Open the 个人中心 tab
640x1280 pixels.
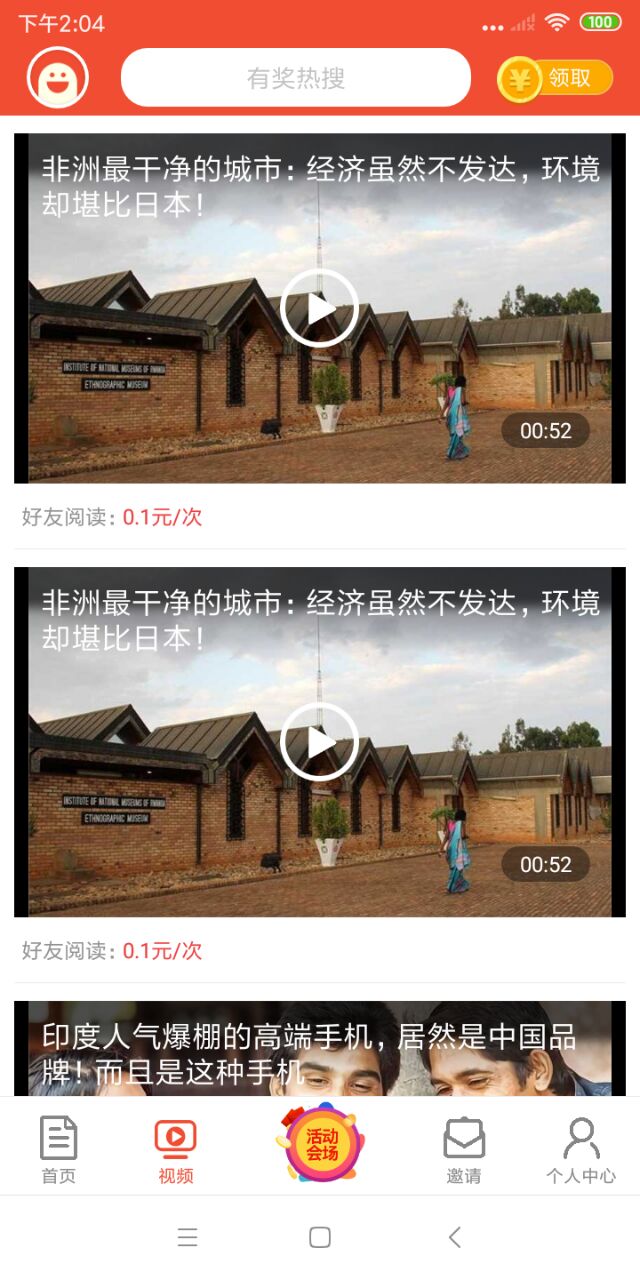(580, 1150)
